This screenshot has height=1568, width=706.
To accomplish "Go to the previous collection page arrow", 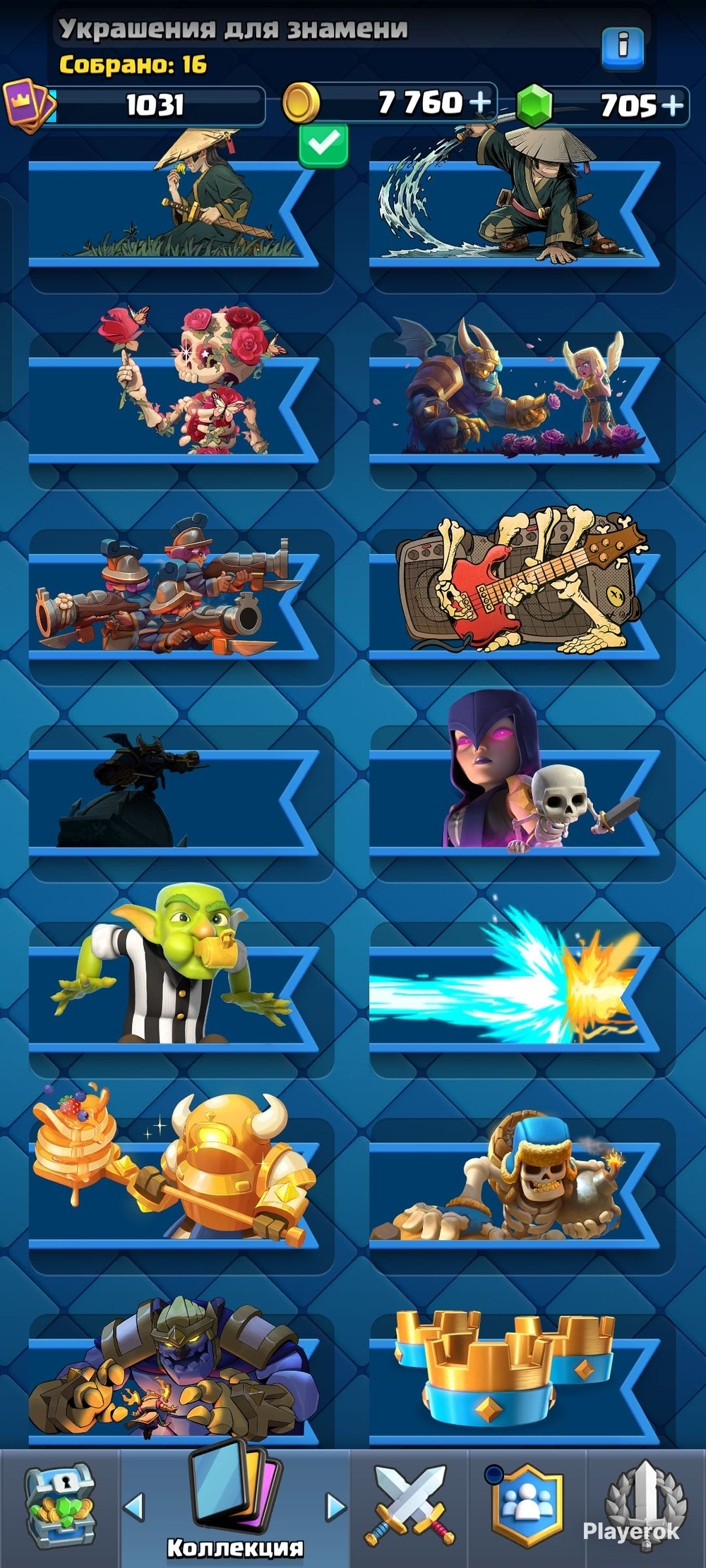I will pyautogui.click(x=134, y=1506).
